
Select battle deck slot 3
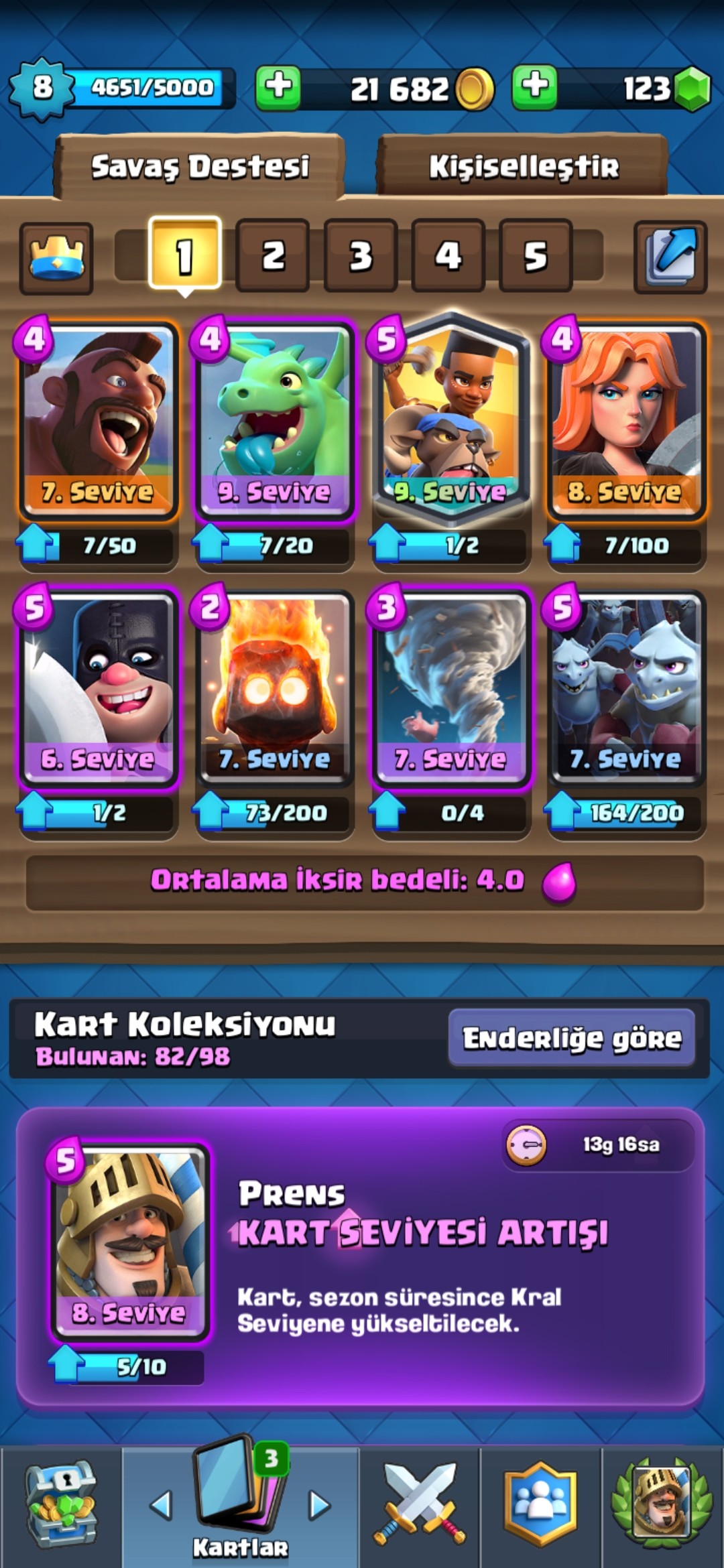[361, 255]
